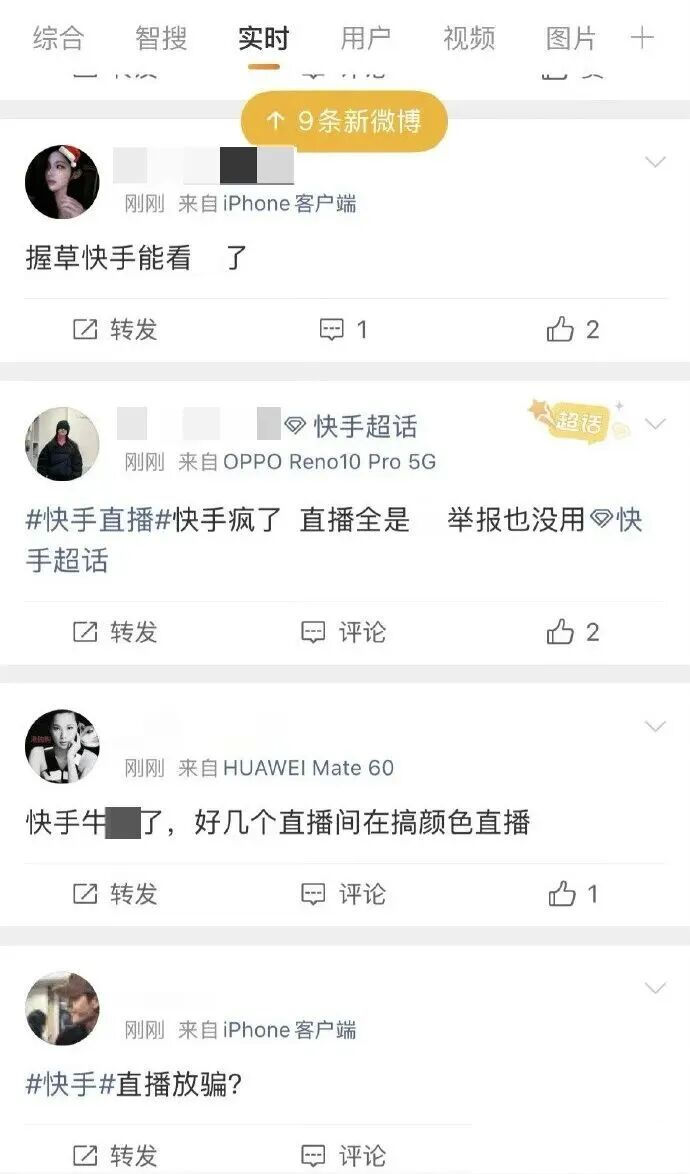Image resolution: width=690 pixels, height=1174 pixels.
Task: Switch to the 智搜 tab
Action: point(161,37)
